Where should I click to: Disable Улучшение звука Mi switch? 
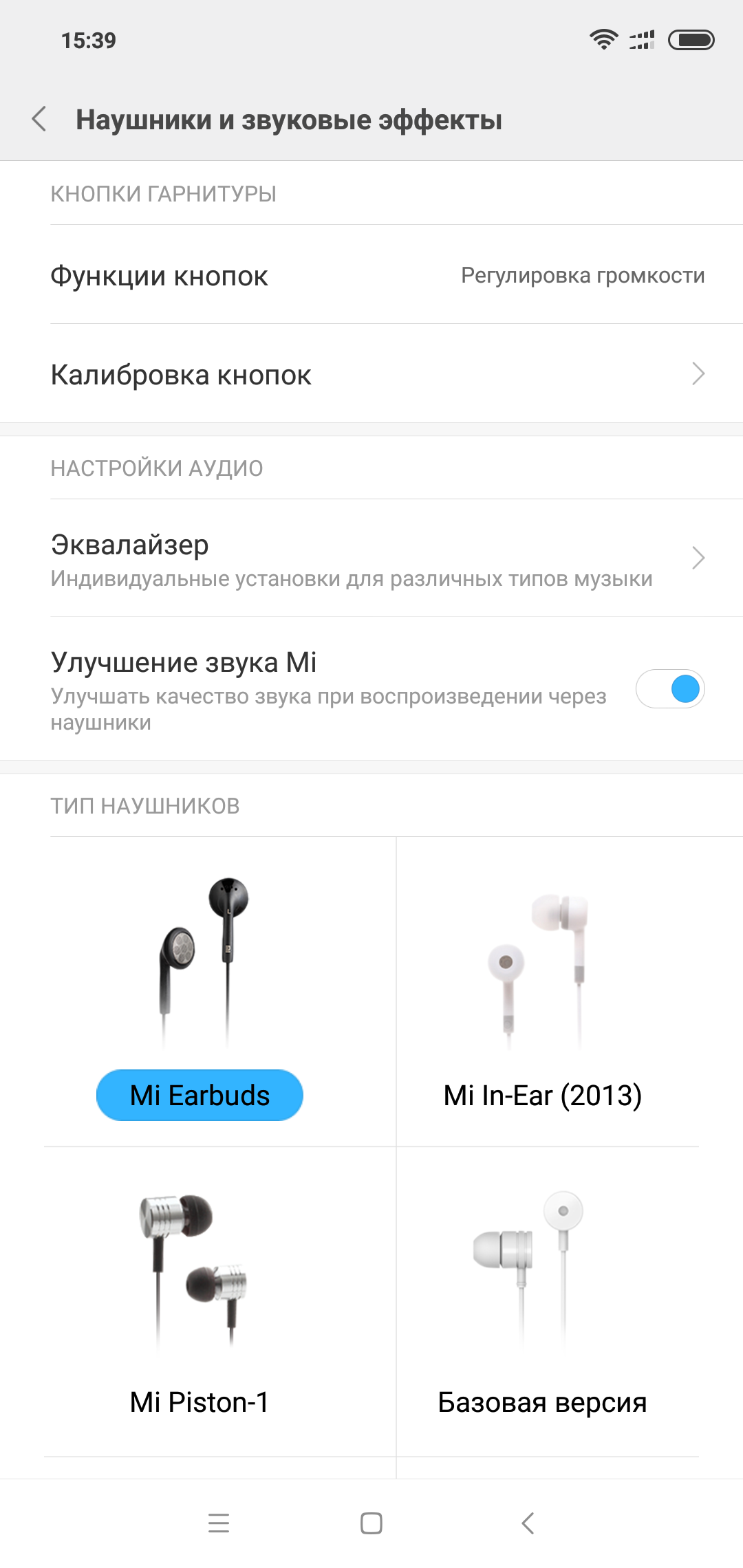(670, 689)
